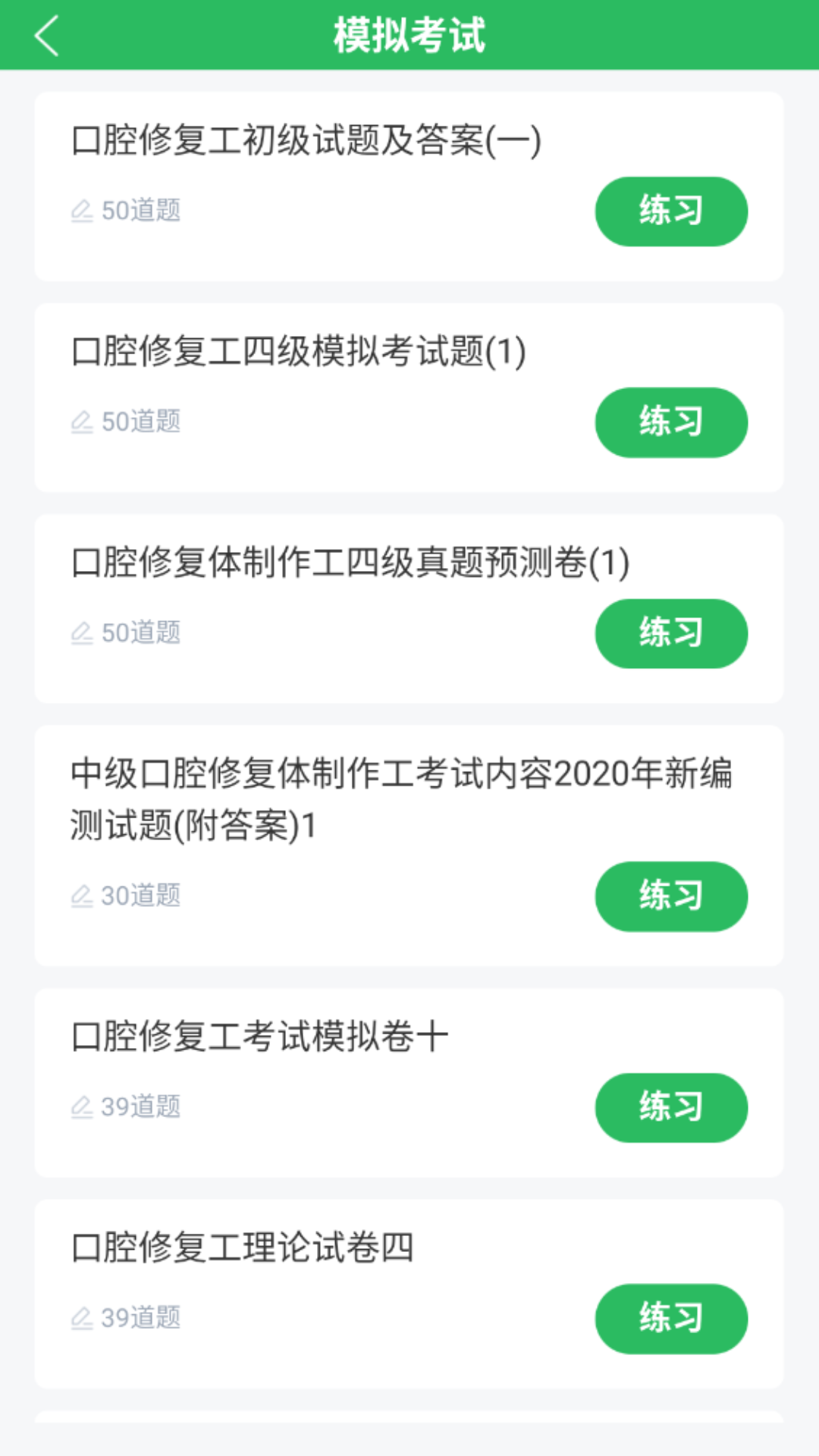Click the pencil icon on 口腔修复体制作工四级真题预测卷(1) card
Screen dimensions: 819x1456
click(83, 632)
